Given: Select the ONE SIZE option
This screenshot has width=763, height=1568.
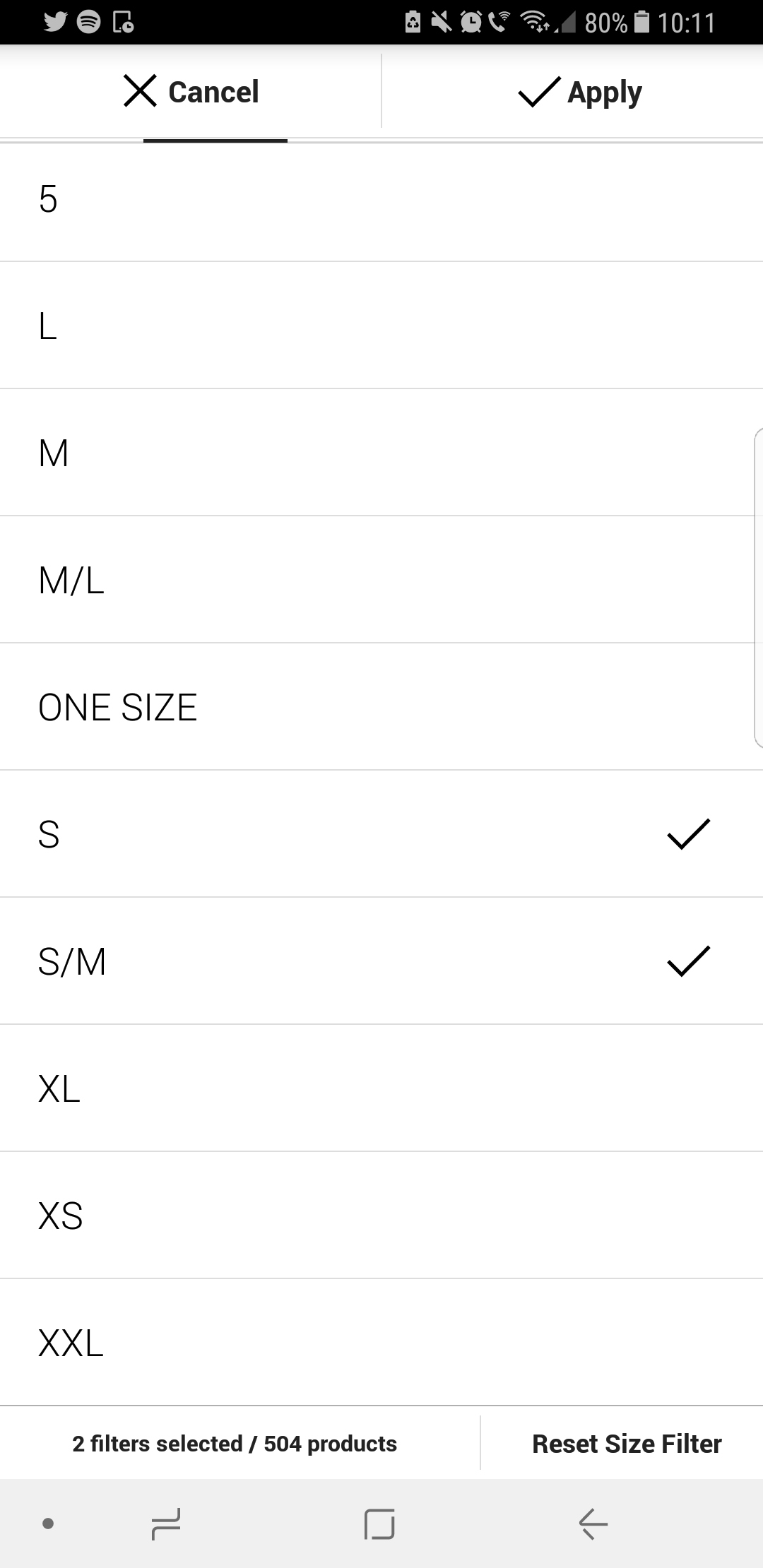Looking at the screenshot, I should pyautogui.click(x=381, y=706).
